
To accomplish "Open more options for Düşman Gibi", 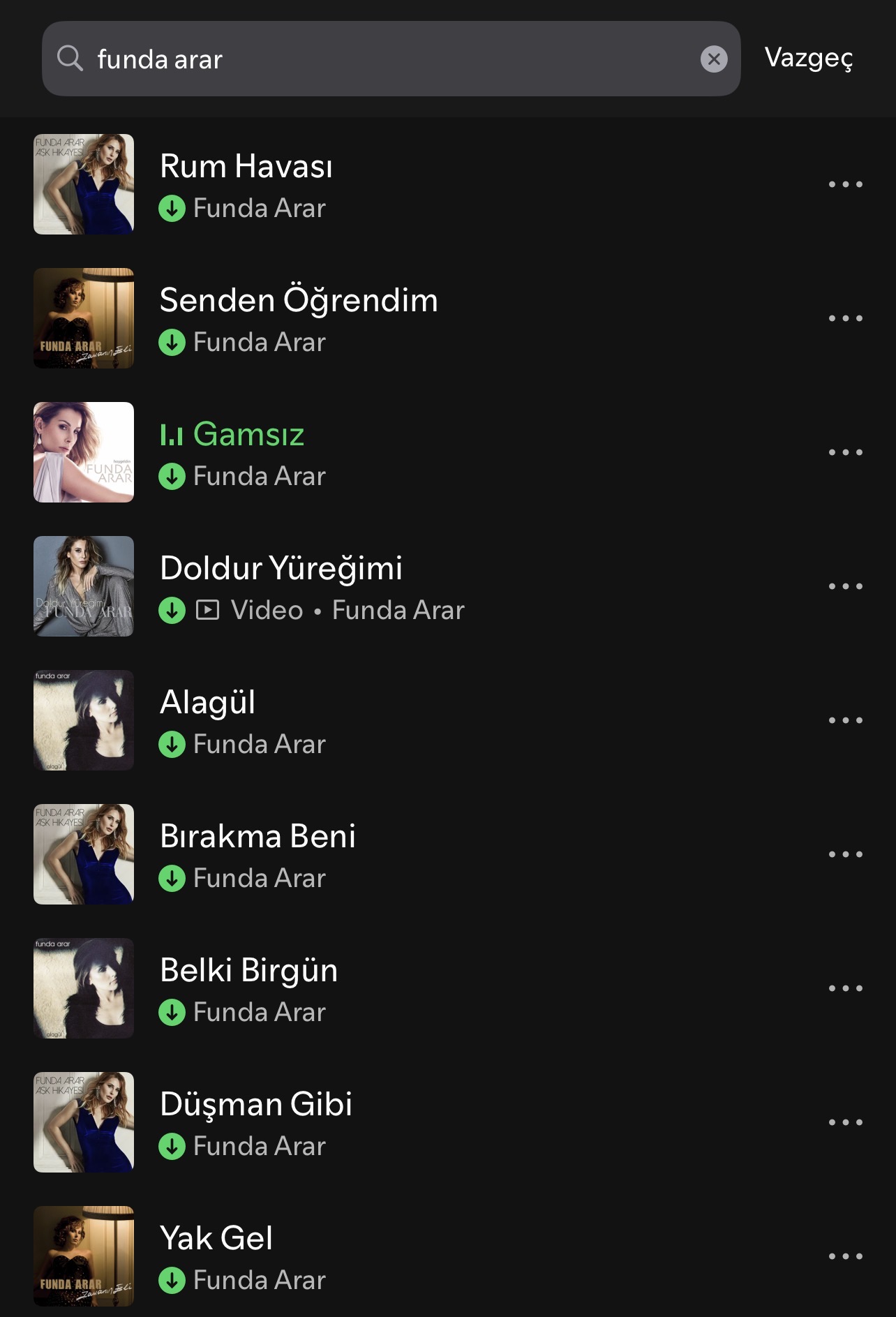I will tap(845, 1122).
